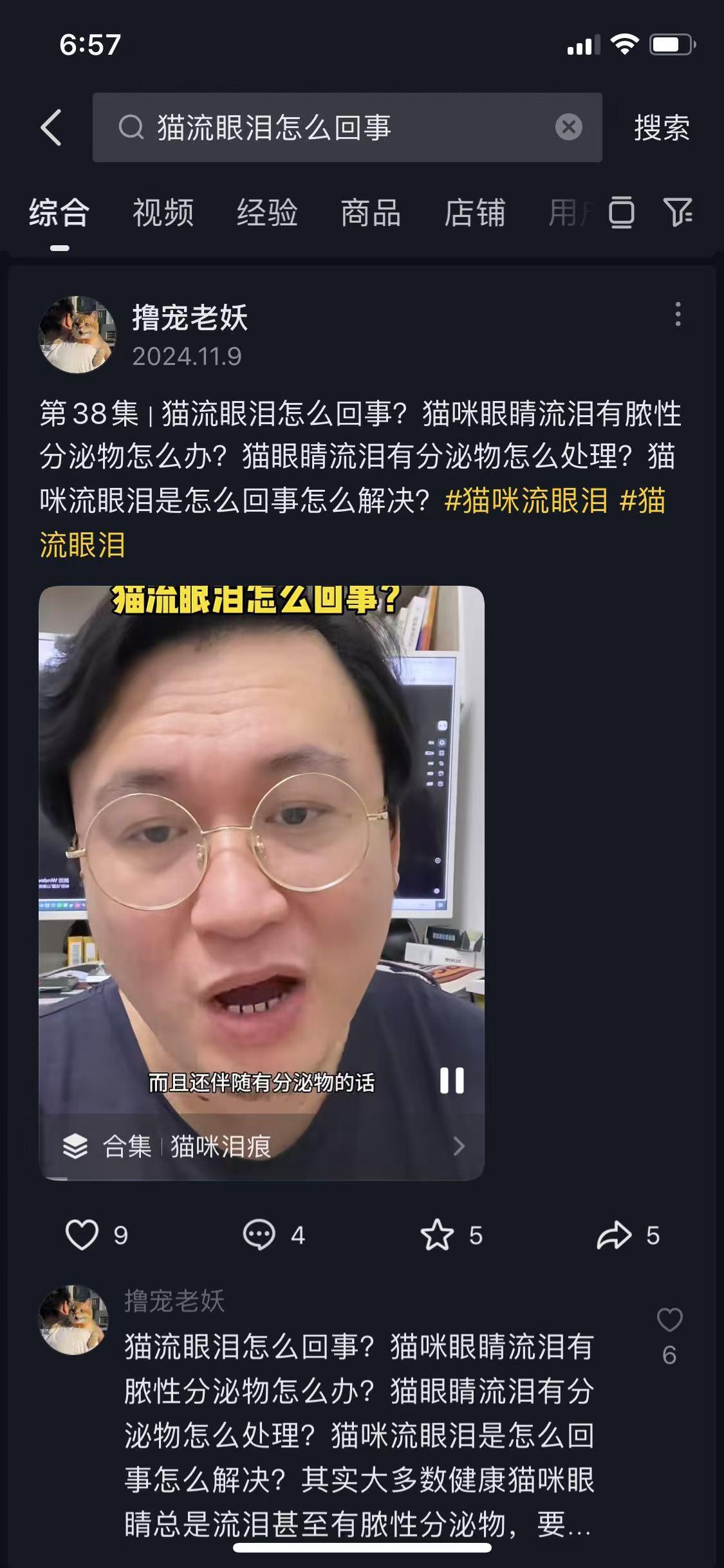Switch to the 店铺 tab
Screen dimensions: 724x1568
click(x=475, y=212)
